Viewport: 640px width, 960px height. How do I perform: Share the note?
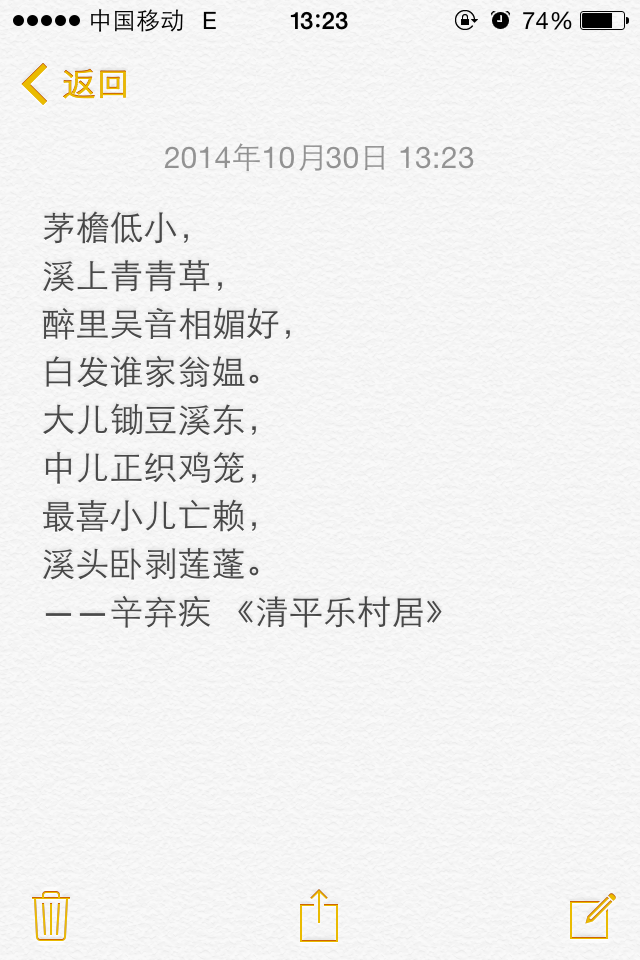[319, 915]
